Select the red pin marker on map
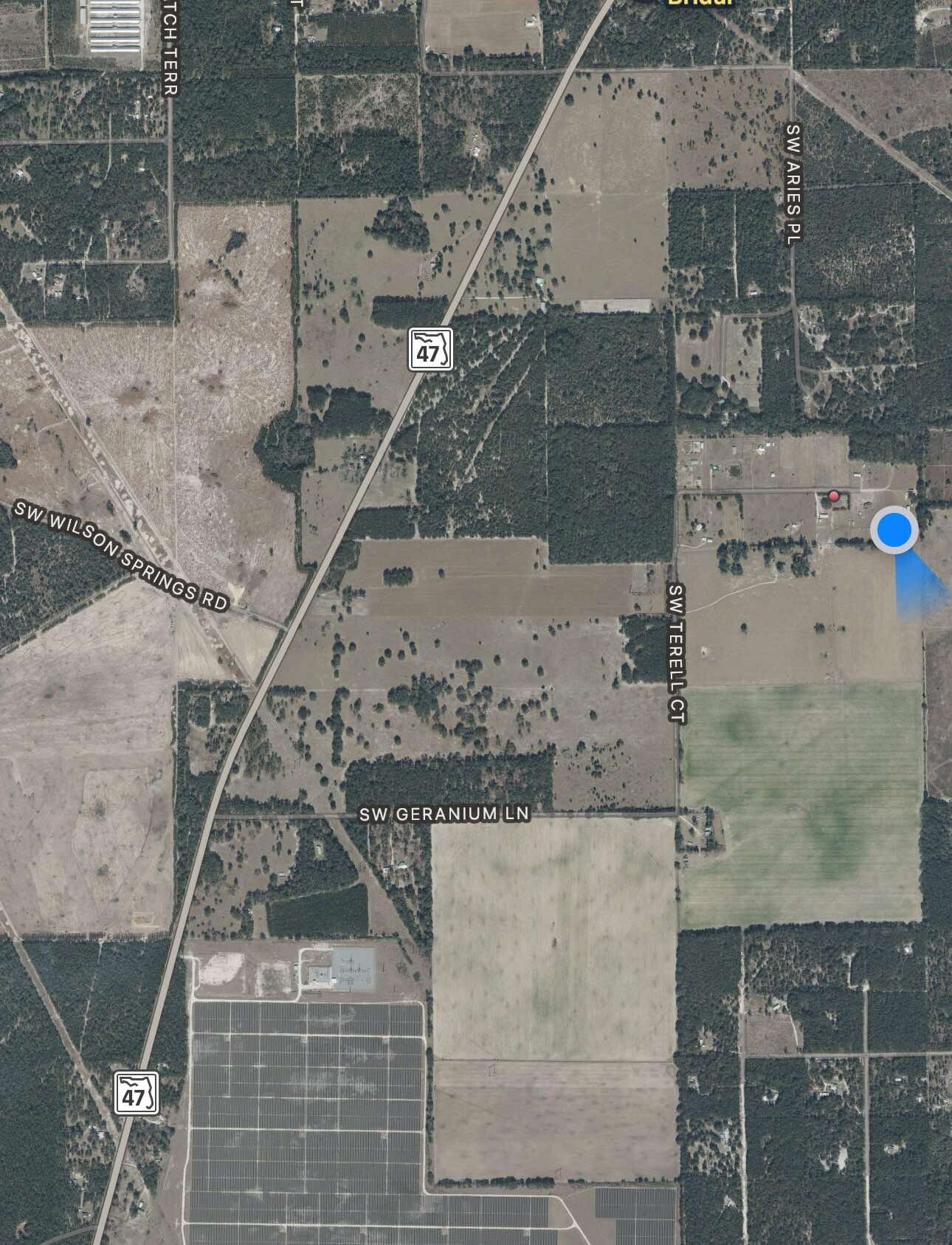 click(x=834, y=496)
